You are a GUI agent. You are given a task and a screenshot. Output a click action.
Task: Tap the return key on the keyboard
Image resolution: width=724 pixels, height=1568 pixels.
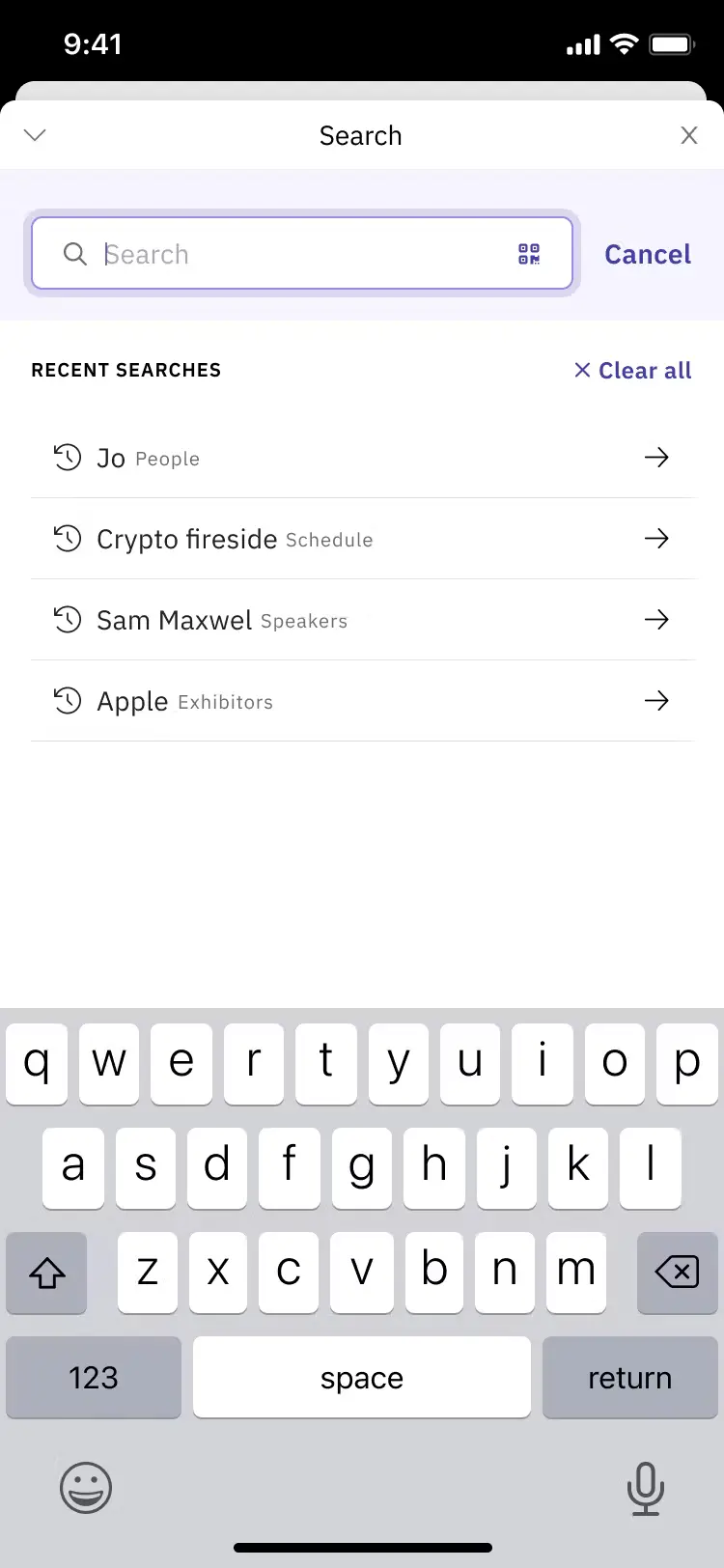pyautogui.click(x=629, y=1378)
